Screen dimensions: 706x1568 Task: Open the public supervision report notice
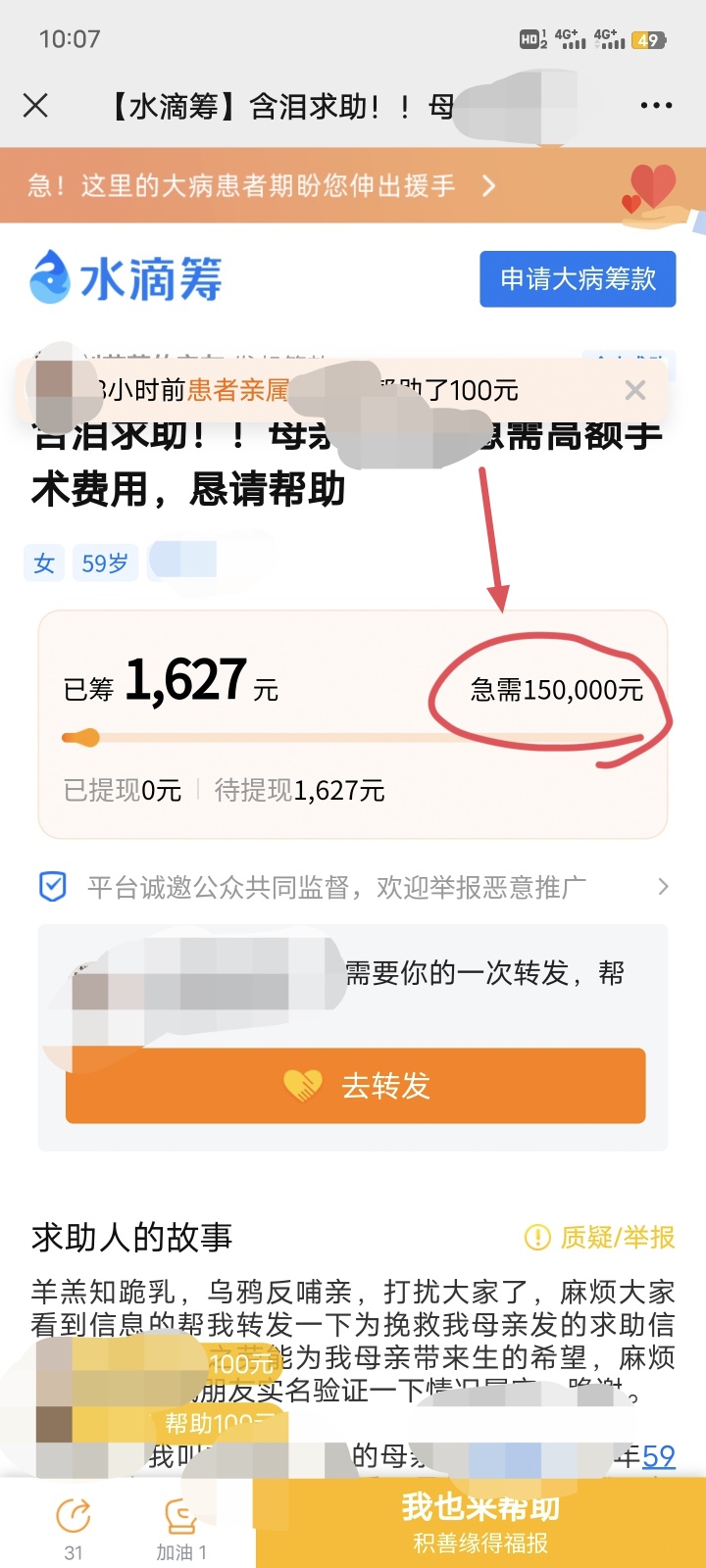[x=353, y=887]
